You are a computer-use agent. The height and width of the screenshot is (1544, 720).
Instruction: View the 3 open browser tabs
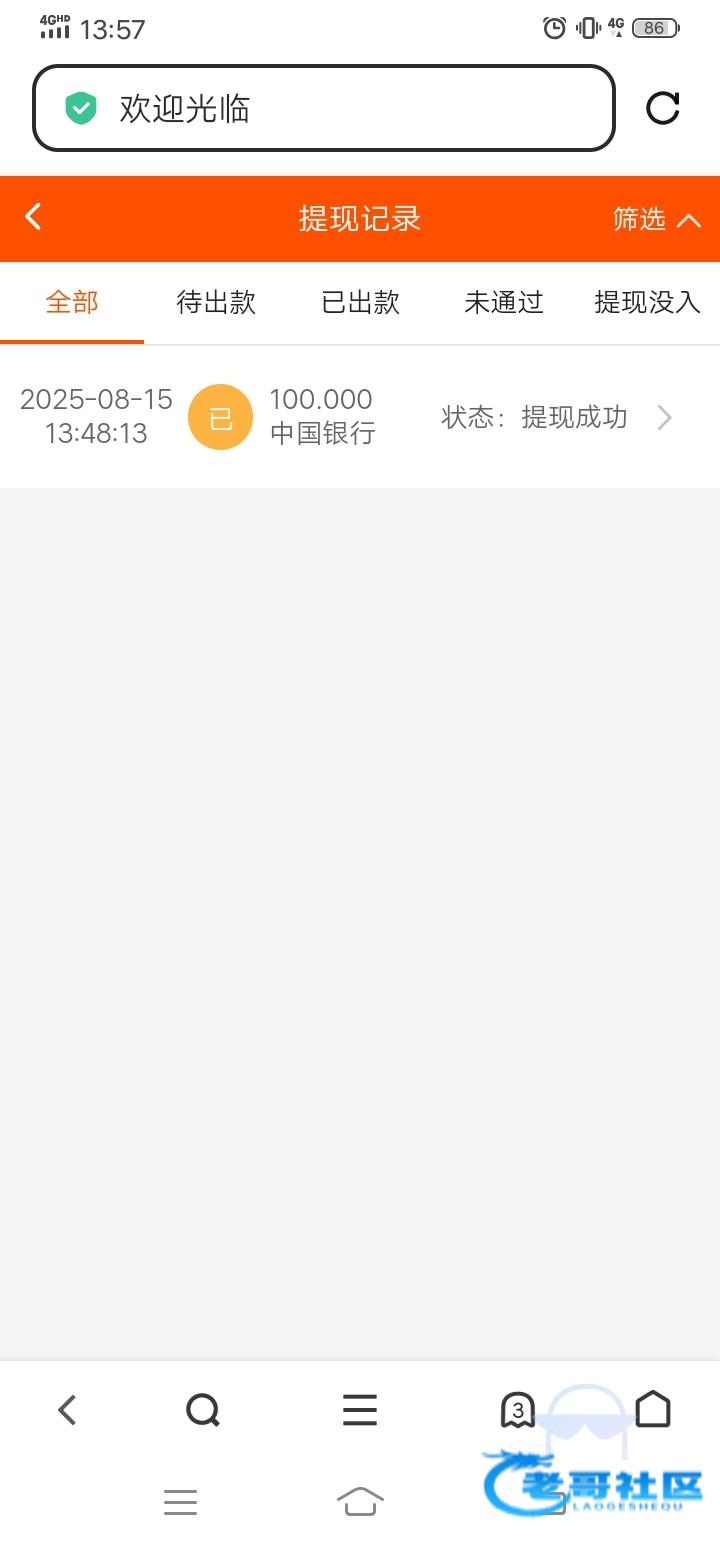[x=517, y=1410]
